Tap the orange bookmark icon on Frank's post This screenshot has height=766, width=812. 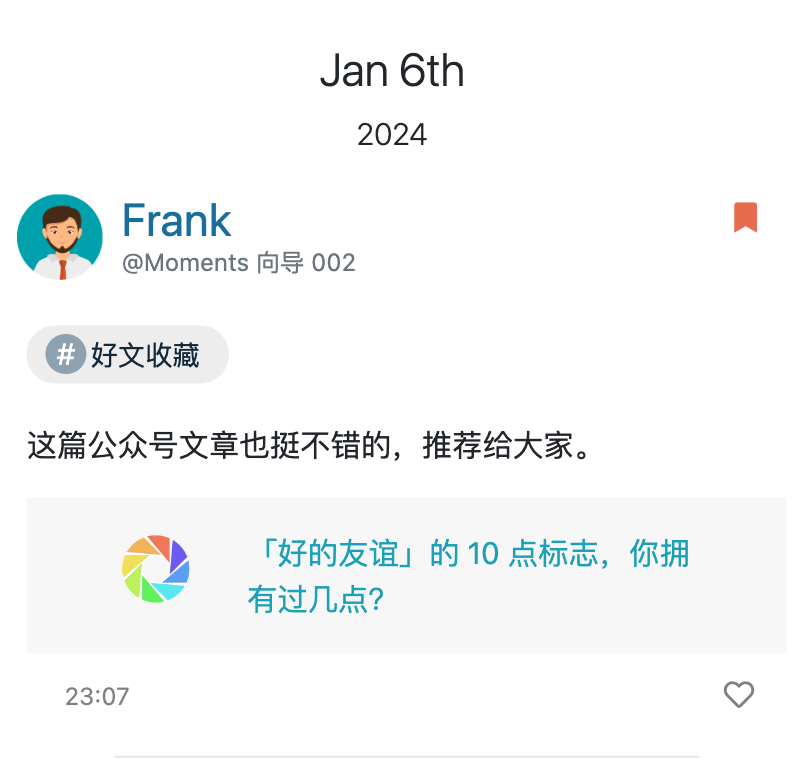pos(745,217)
